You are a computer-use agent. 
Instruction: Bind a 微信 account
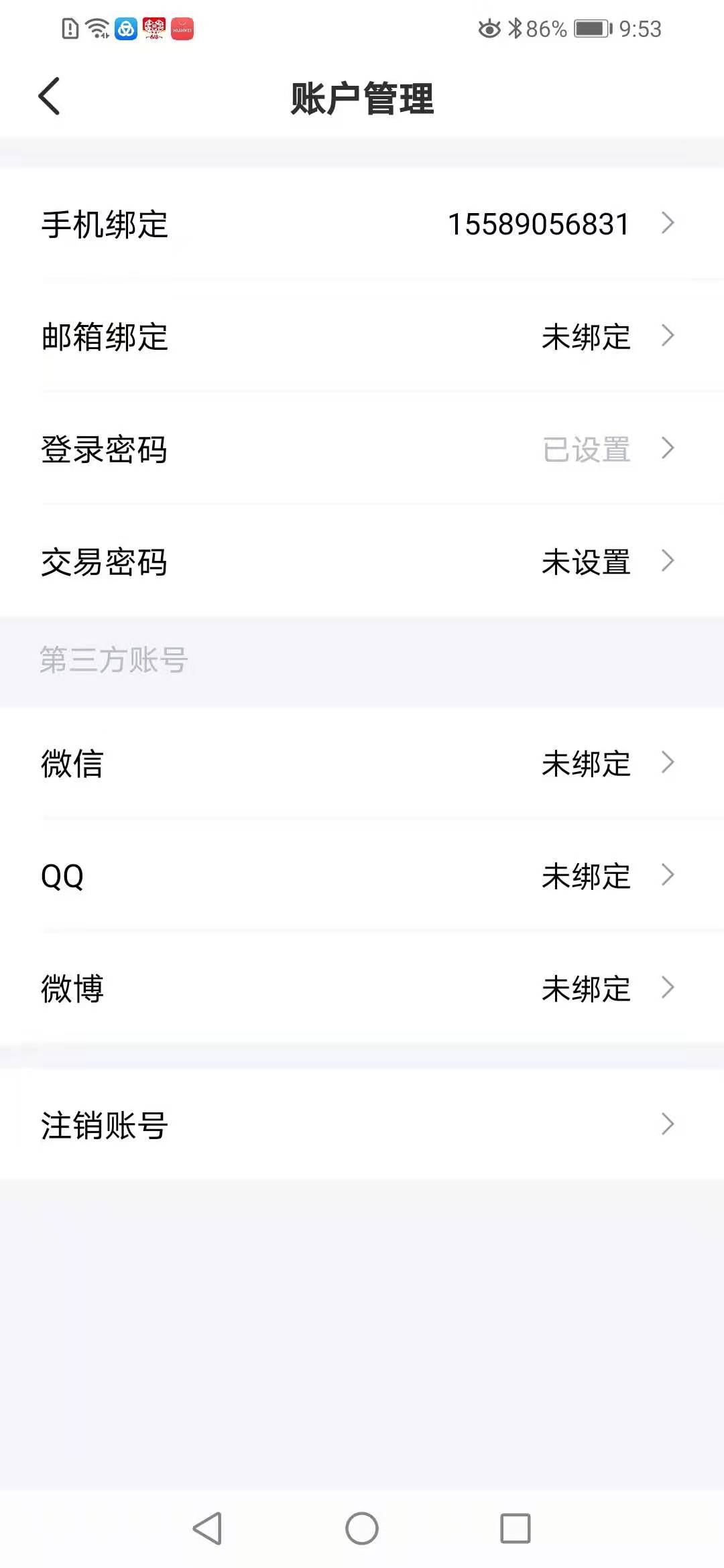tap(362, 763)
